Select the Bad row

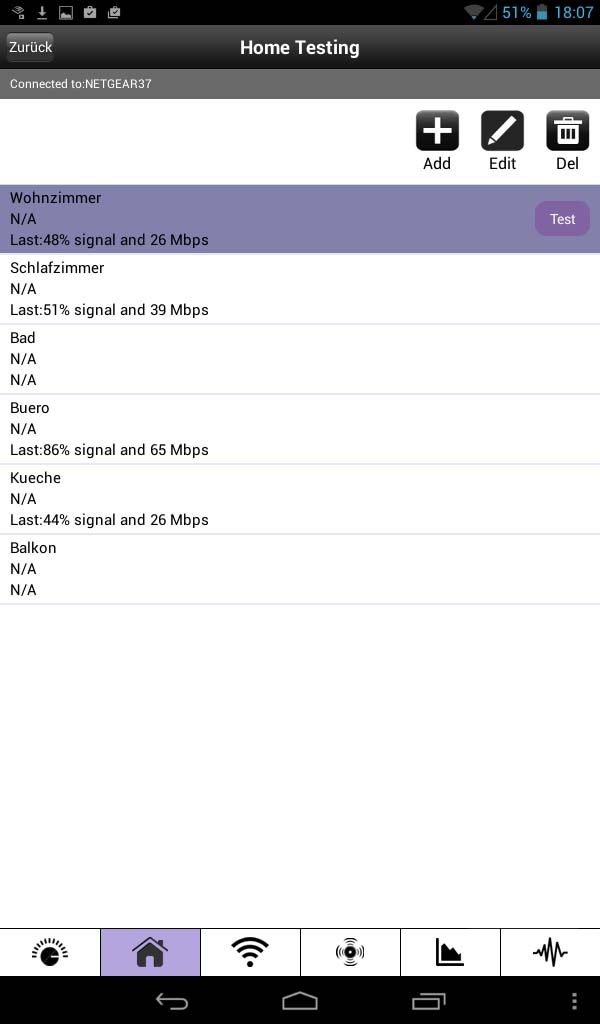click(300, 359)
